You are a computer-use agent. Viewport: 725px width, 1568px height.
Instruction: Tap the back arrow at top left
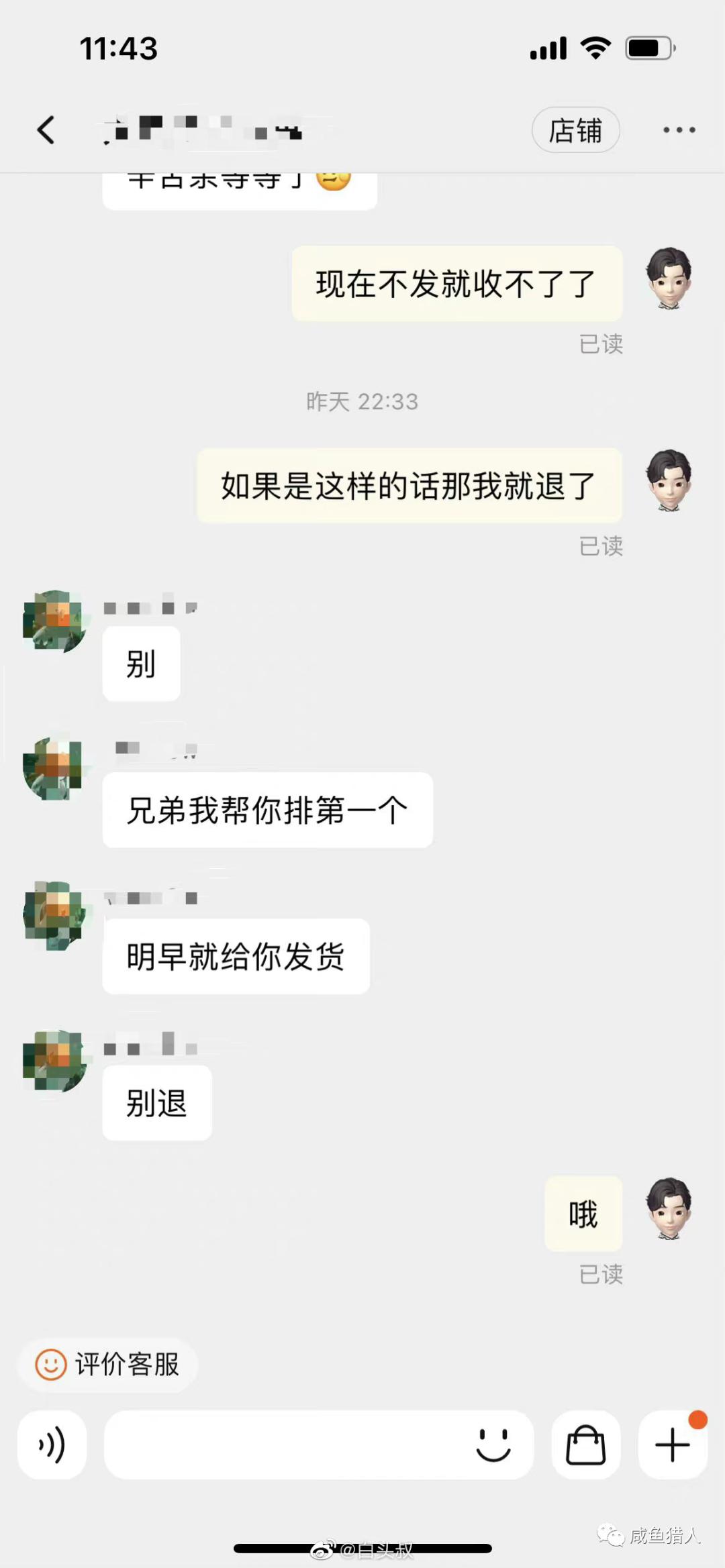tap(46, 129)
